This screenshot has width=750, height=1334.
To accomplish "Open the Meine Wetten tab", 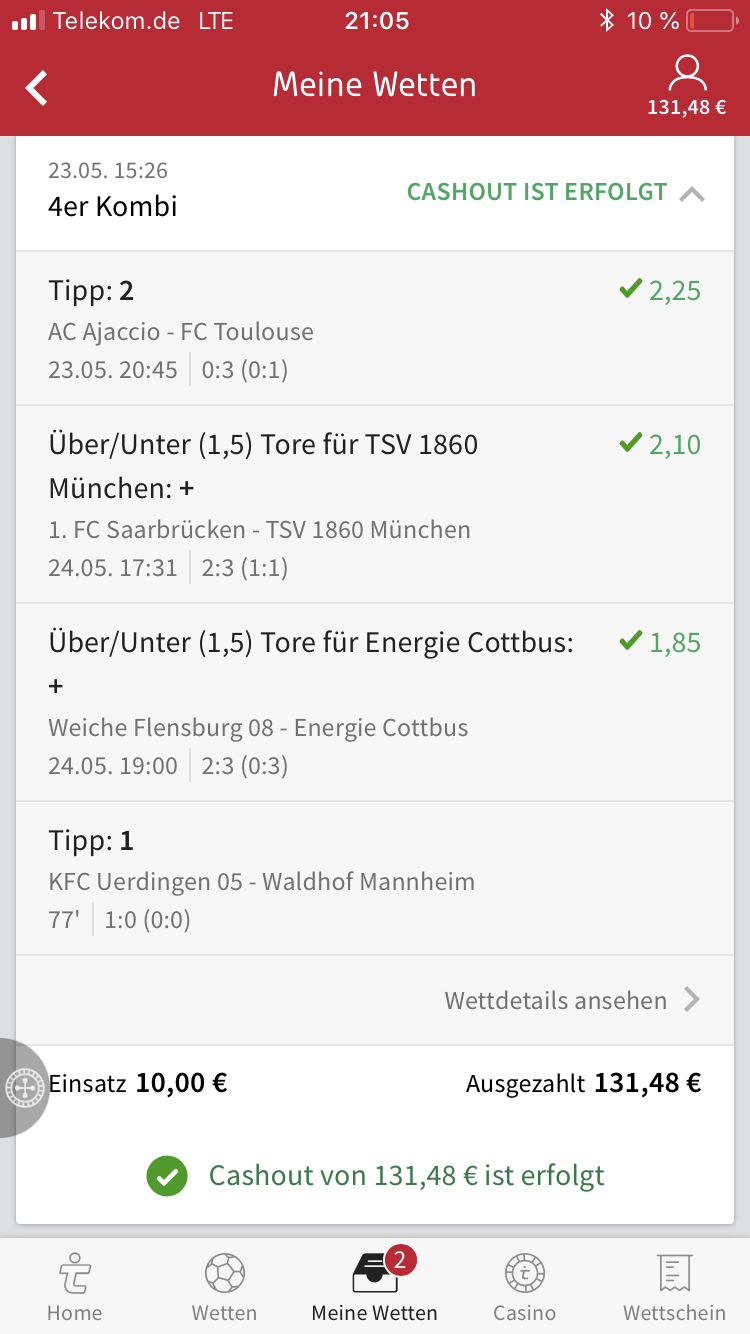I will click(x=374, y=1286).
